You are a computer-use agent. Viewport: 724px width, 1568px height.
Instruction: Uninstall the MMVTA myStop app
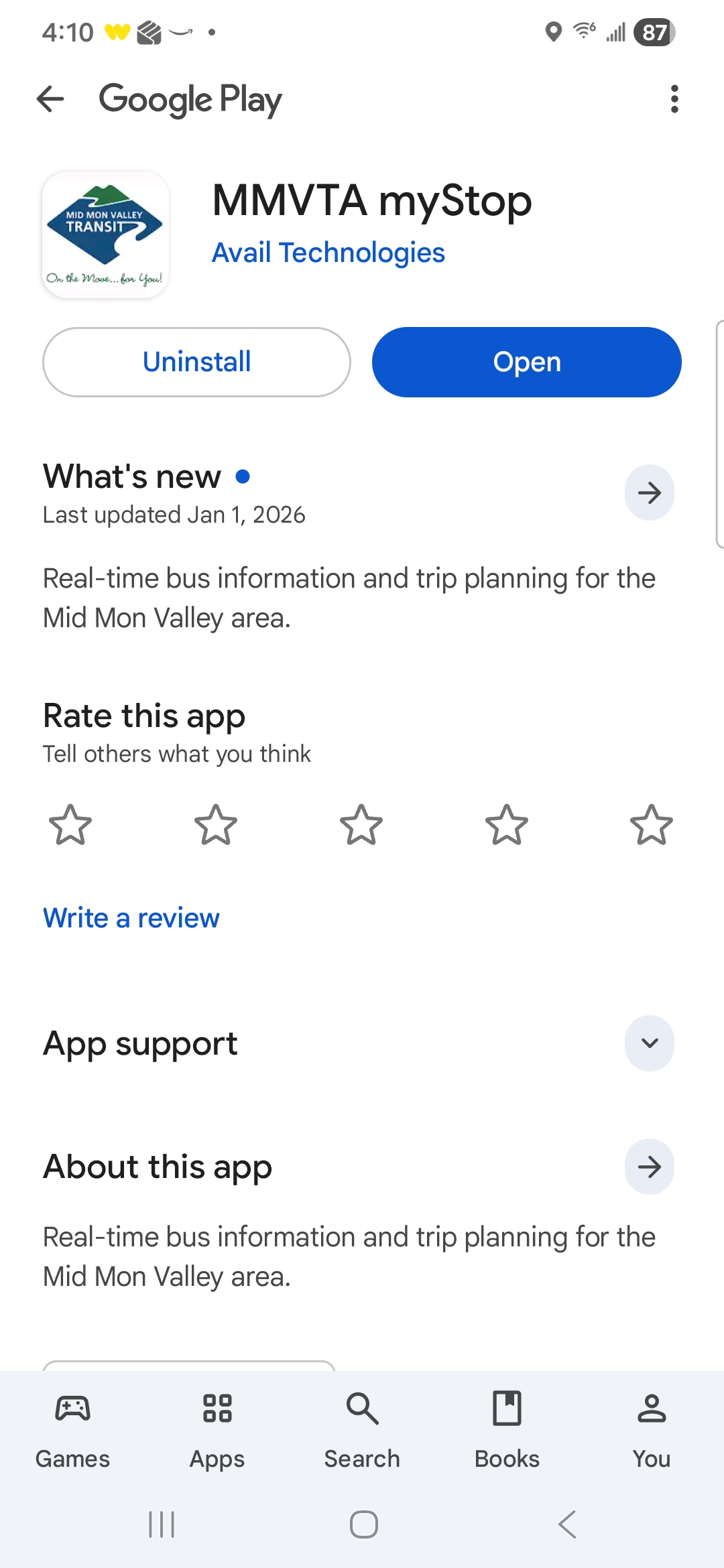click(x=196, y=361)
